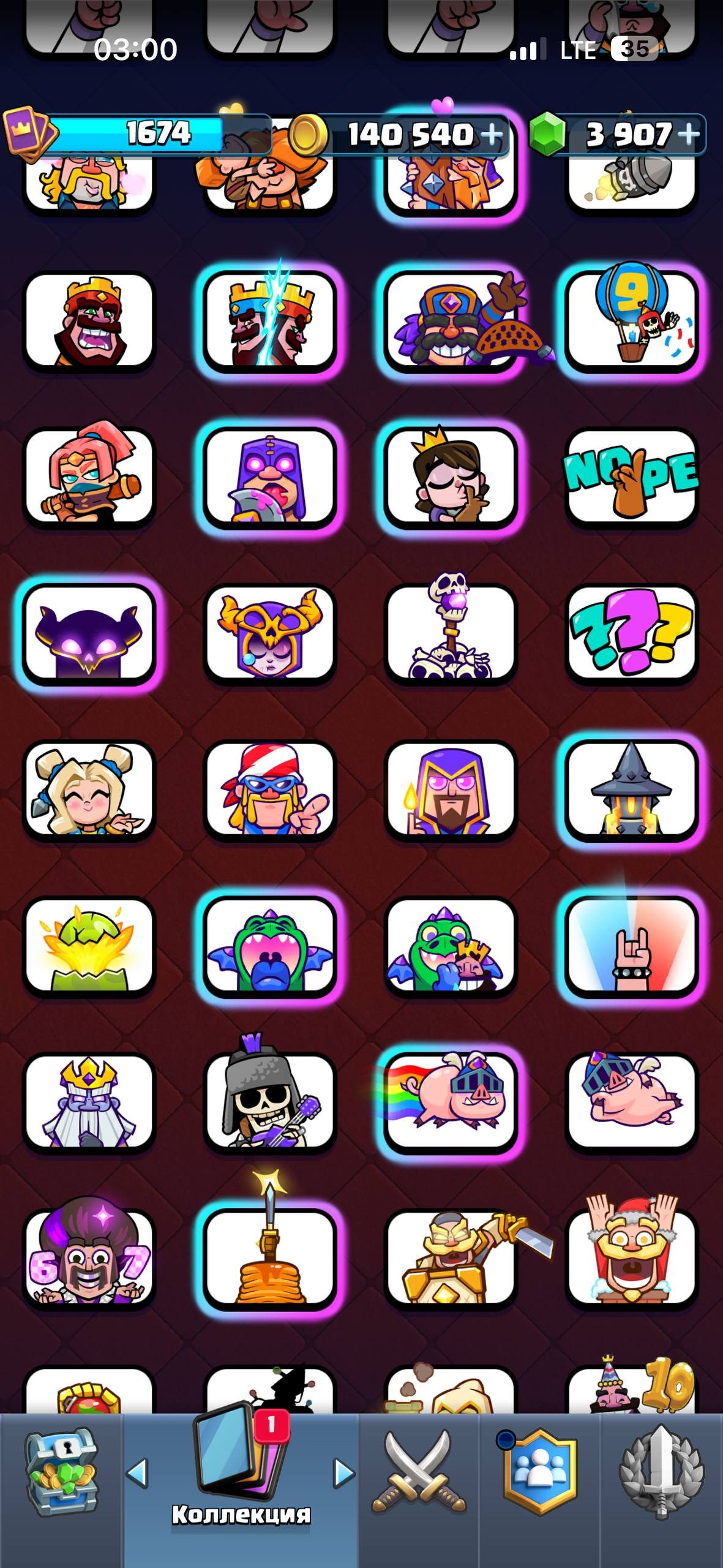Add more gold with the plus button

tap(492, 134)
